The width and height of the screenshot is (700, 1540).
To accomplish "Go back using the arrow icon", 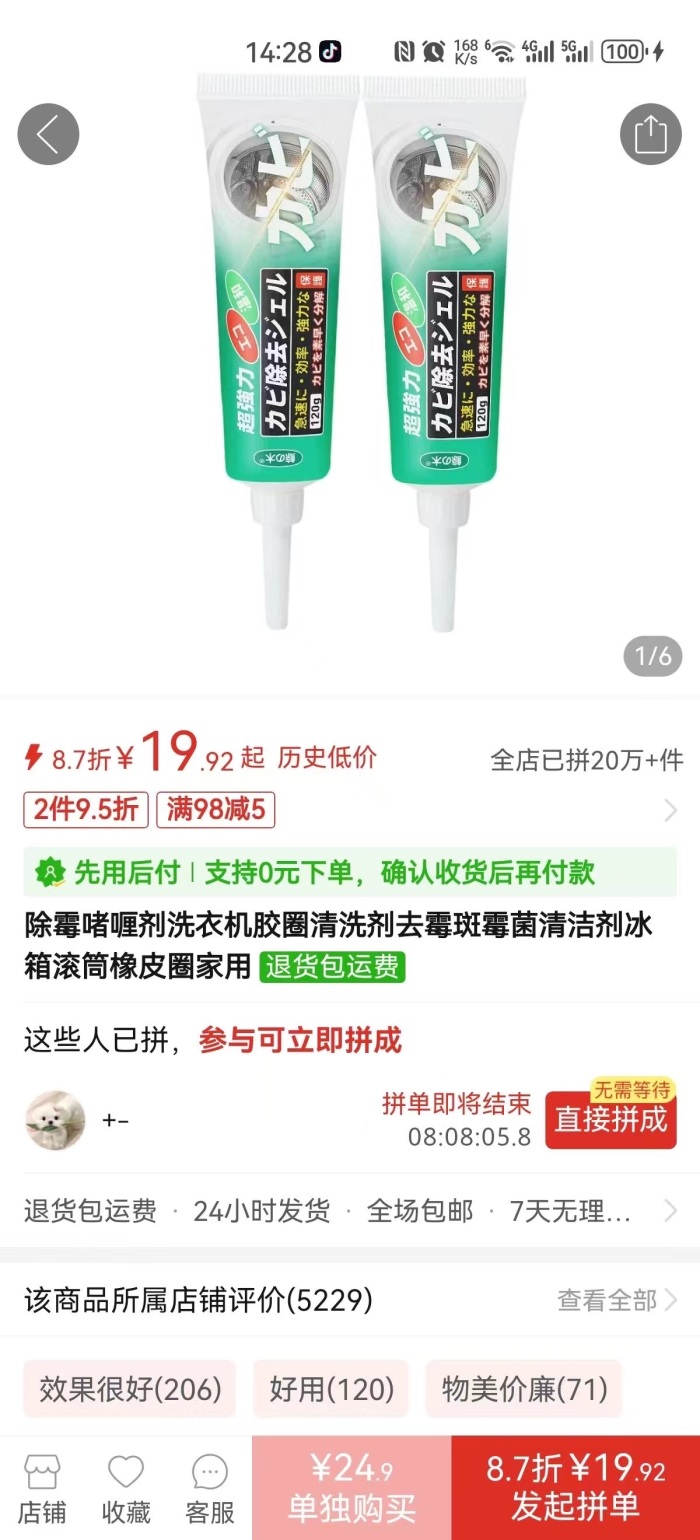I will [48, 134].
